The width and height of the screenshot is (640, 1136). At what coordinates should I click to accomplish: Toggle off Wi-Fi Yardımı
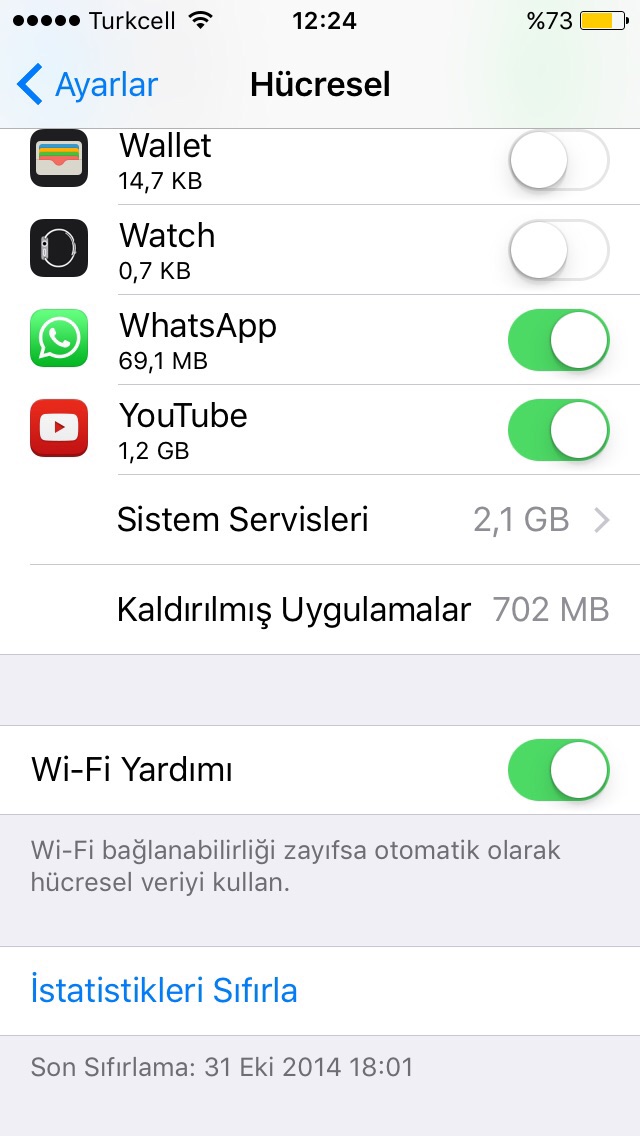click(559, 769)
